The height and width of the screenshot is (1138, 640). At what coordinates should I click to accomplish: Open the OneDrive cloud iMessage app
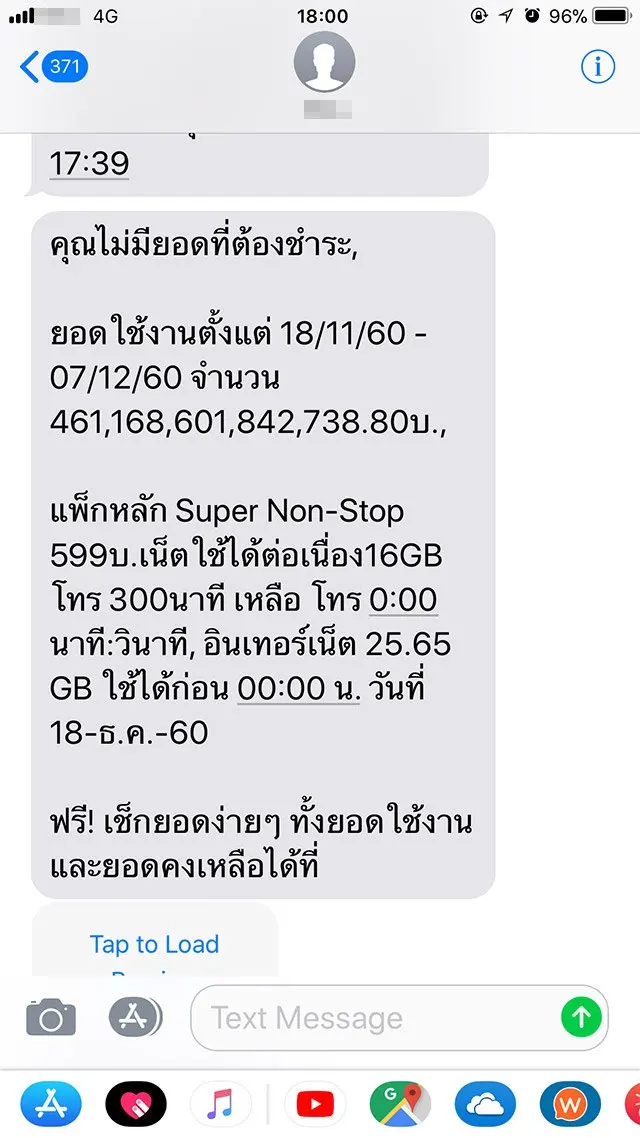tap(485, 1105)
